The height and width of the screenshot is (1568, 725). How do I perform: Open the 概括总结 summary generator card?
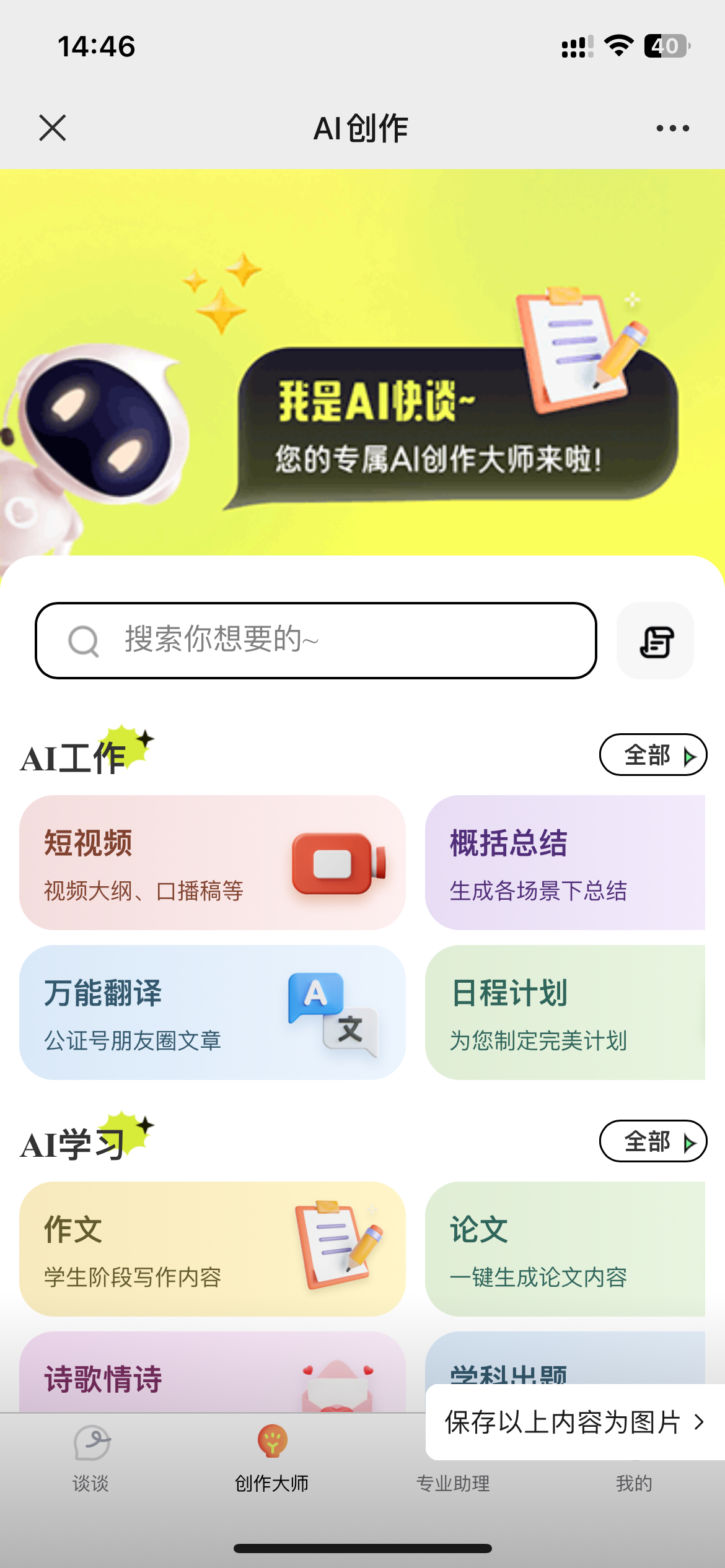(565, 863)
